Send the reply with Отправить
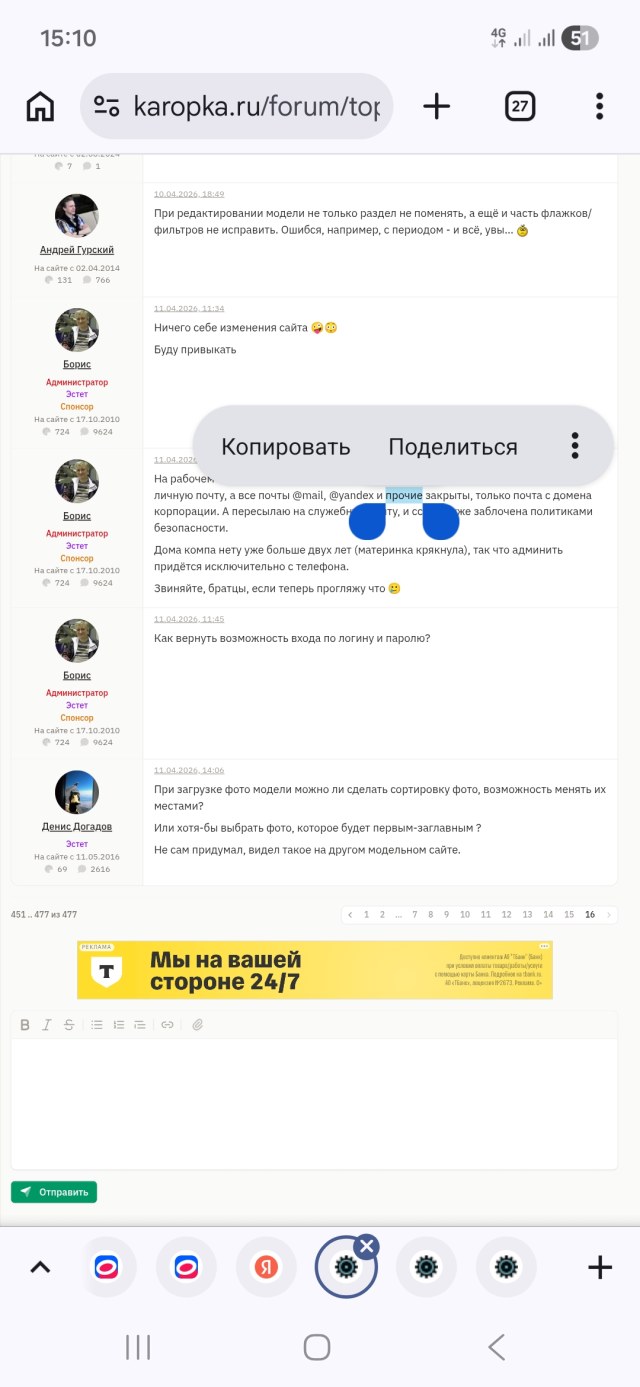The height and width of the screenshot is (1387, 640). point(54,1192)
